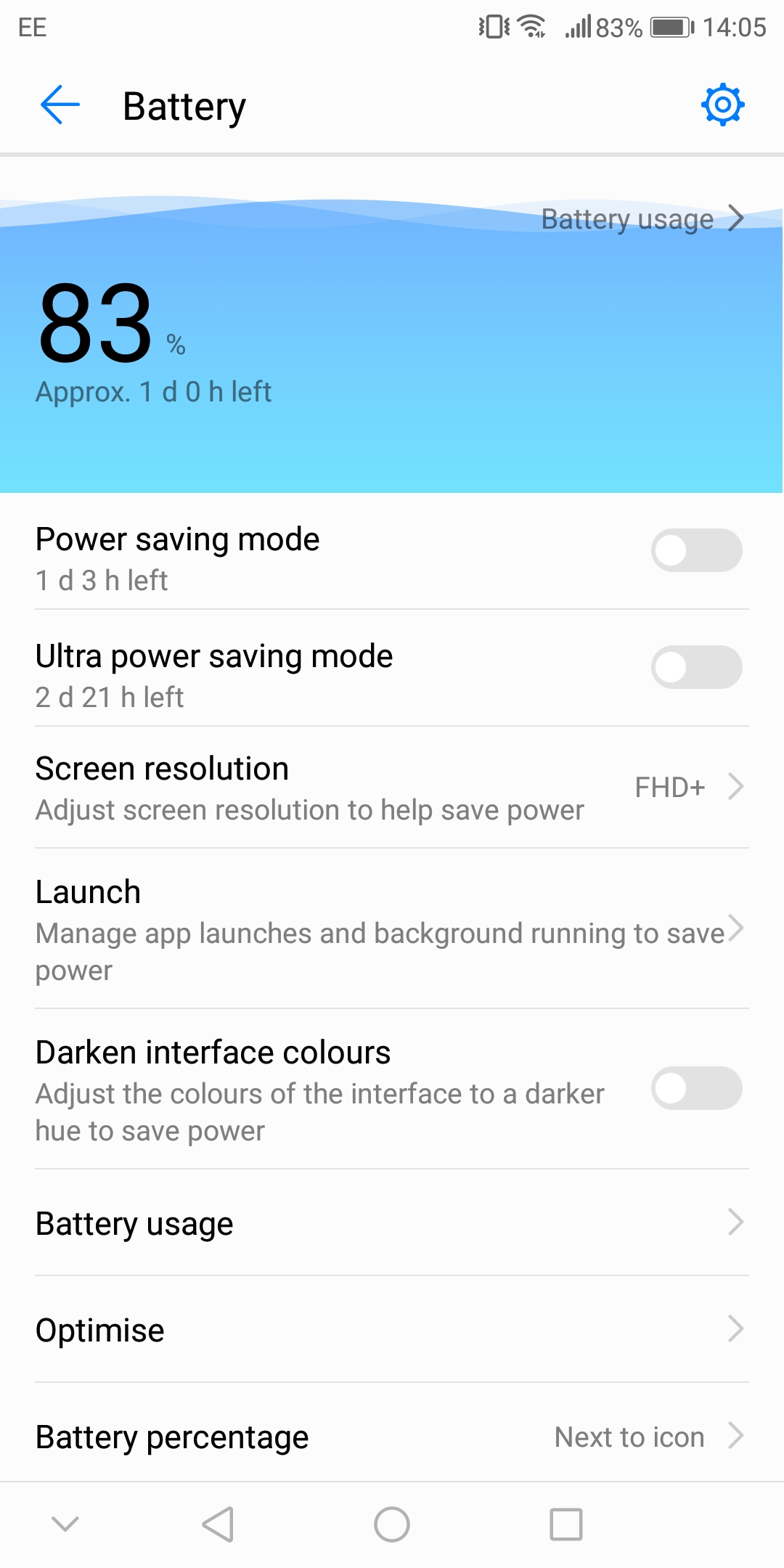Open the Optimise option
The width and height of the screenshot is (784, 1568).
point(392,1330)
